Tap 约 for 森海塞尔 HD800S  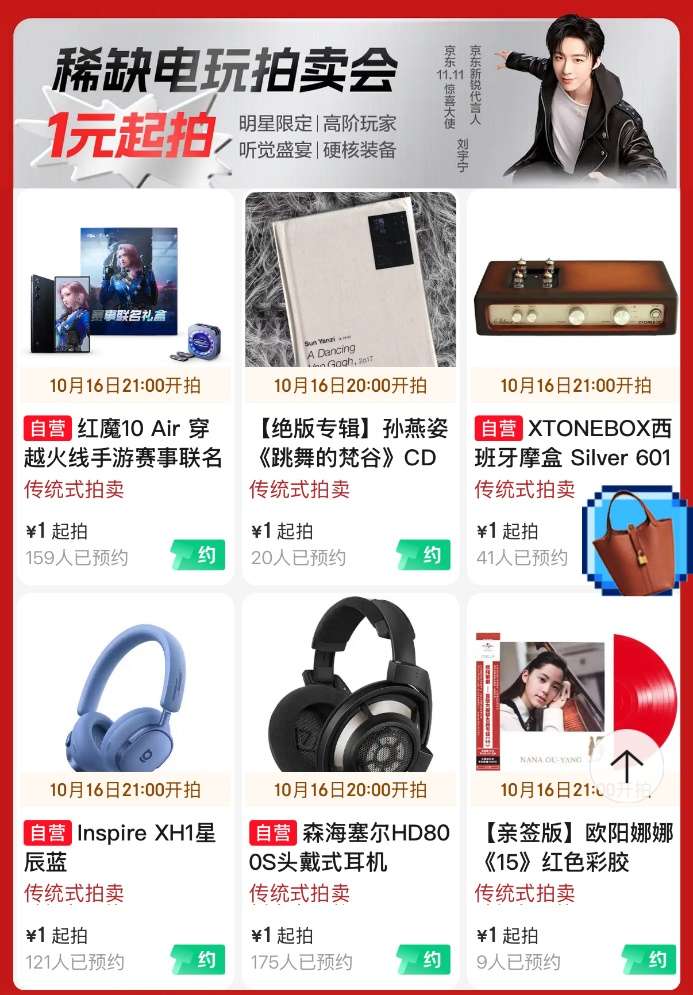[423, 960]
